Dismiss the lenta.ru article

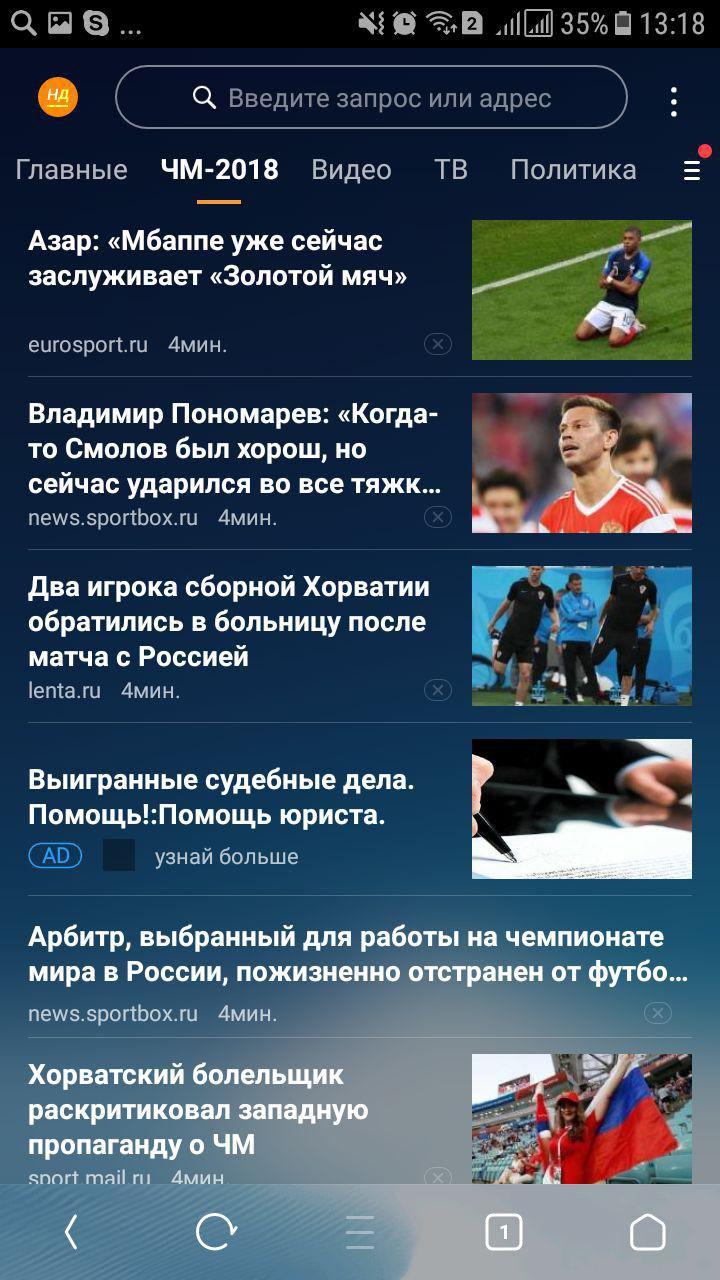[x=437, y=690]
